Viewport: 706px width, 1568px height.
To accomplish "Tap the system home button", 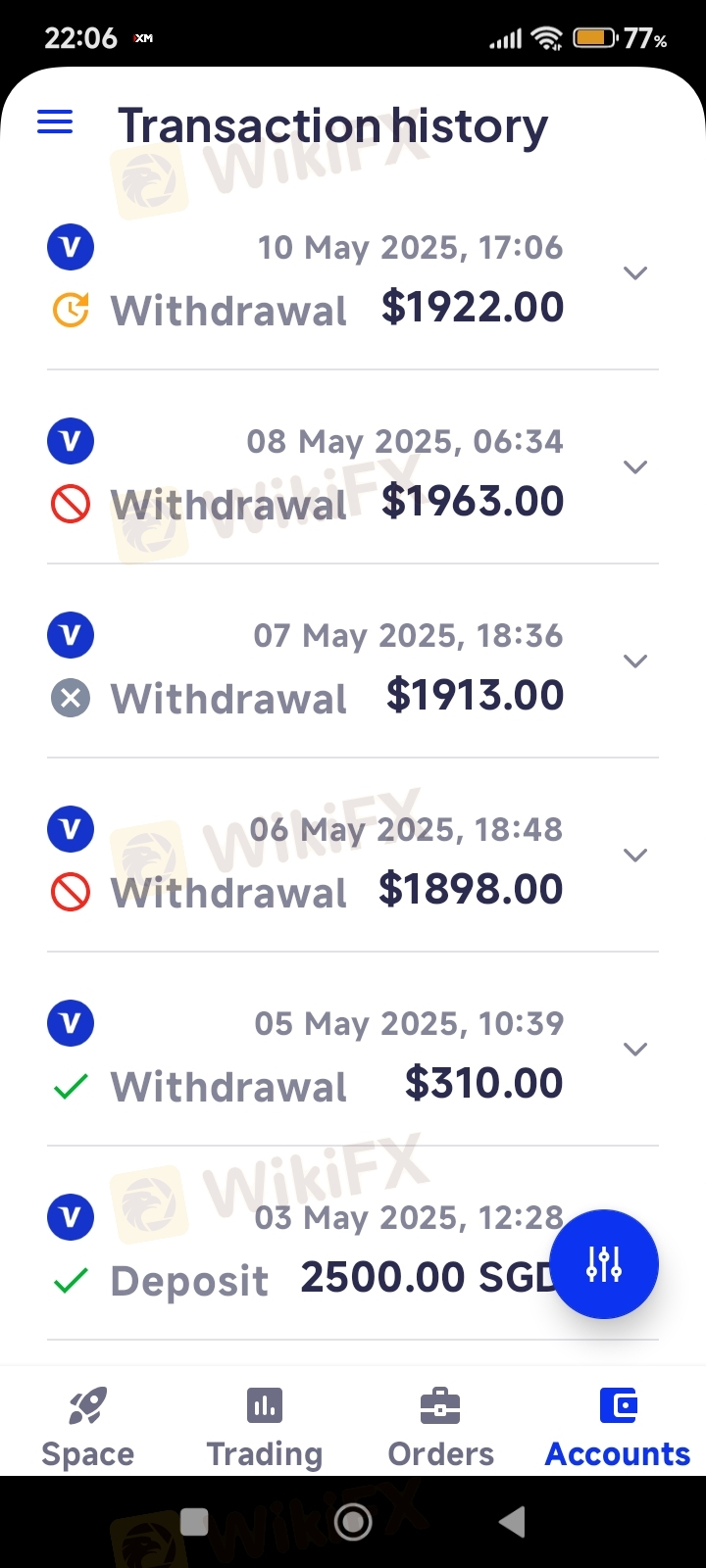I will pos(353,1522).
